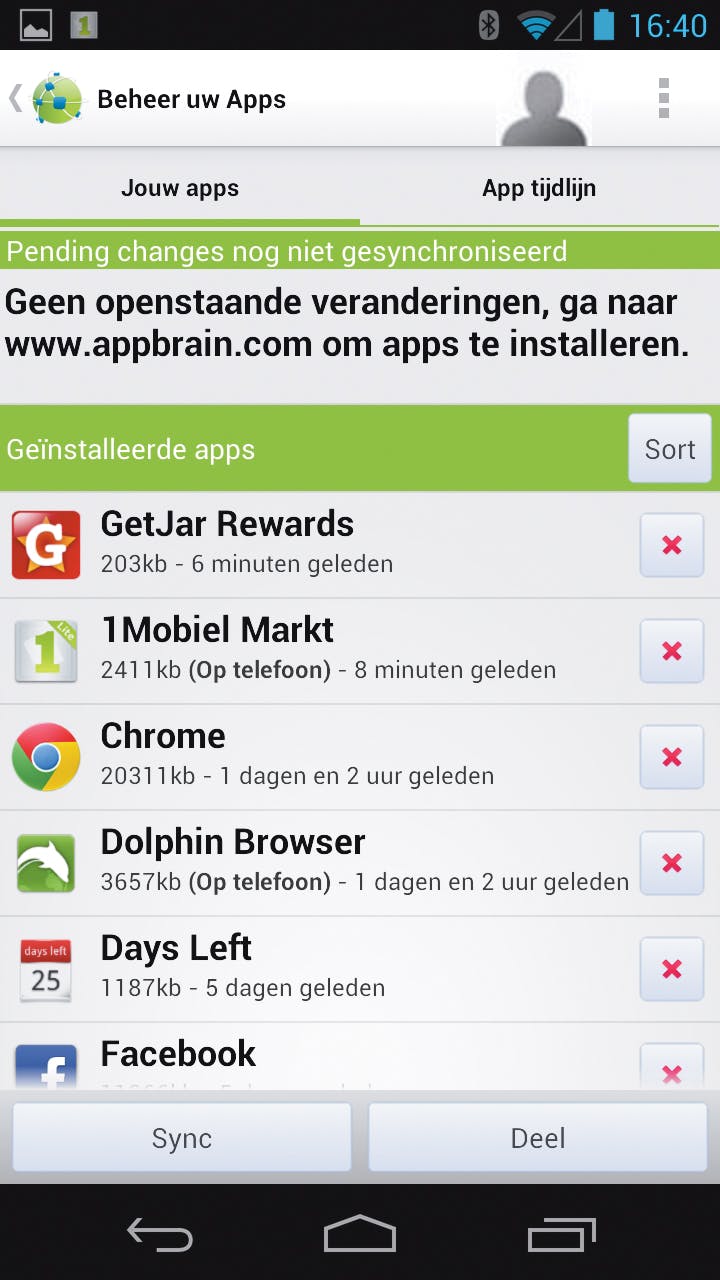Image resolution: width=720 pixels, height=1280 pixels.
Task: Tap the Sync button
Action: click(x=182, y=1138)
